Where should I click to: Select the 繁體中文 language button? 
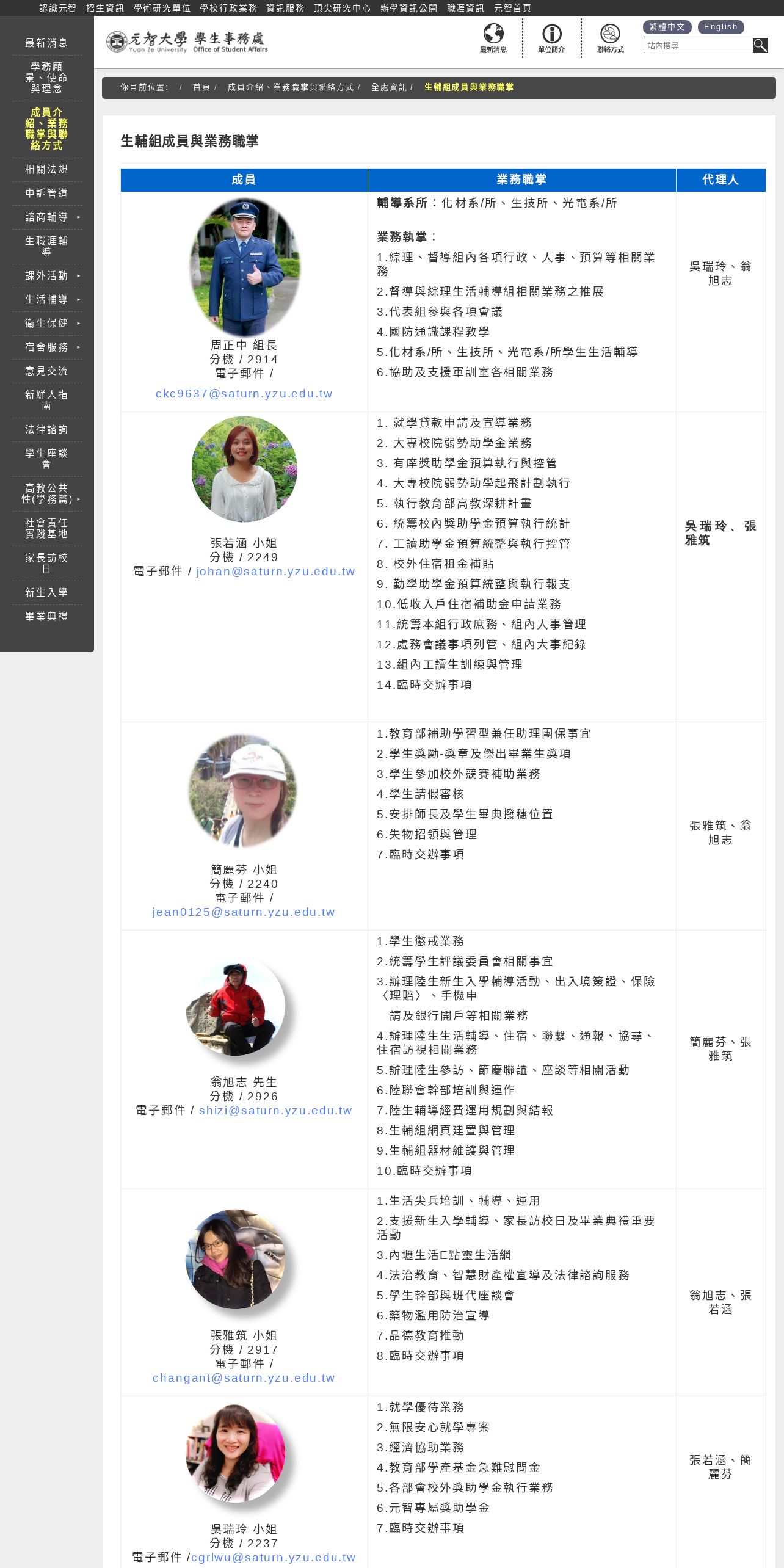[667, 27]
